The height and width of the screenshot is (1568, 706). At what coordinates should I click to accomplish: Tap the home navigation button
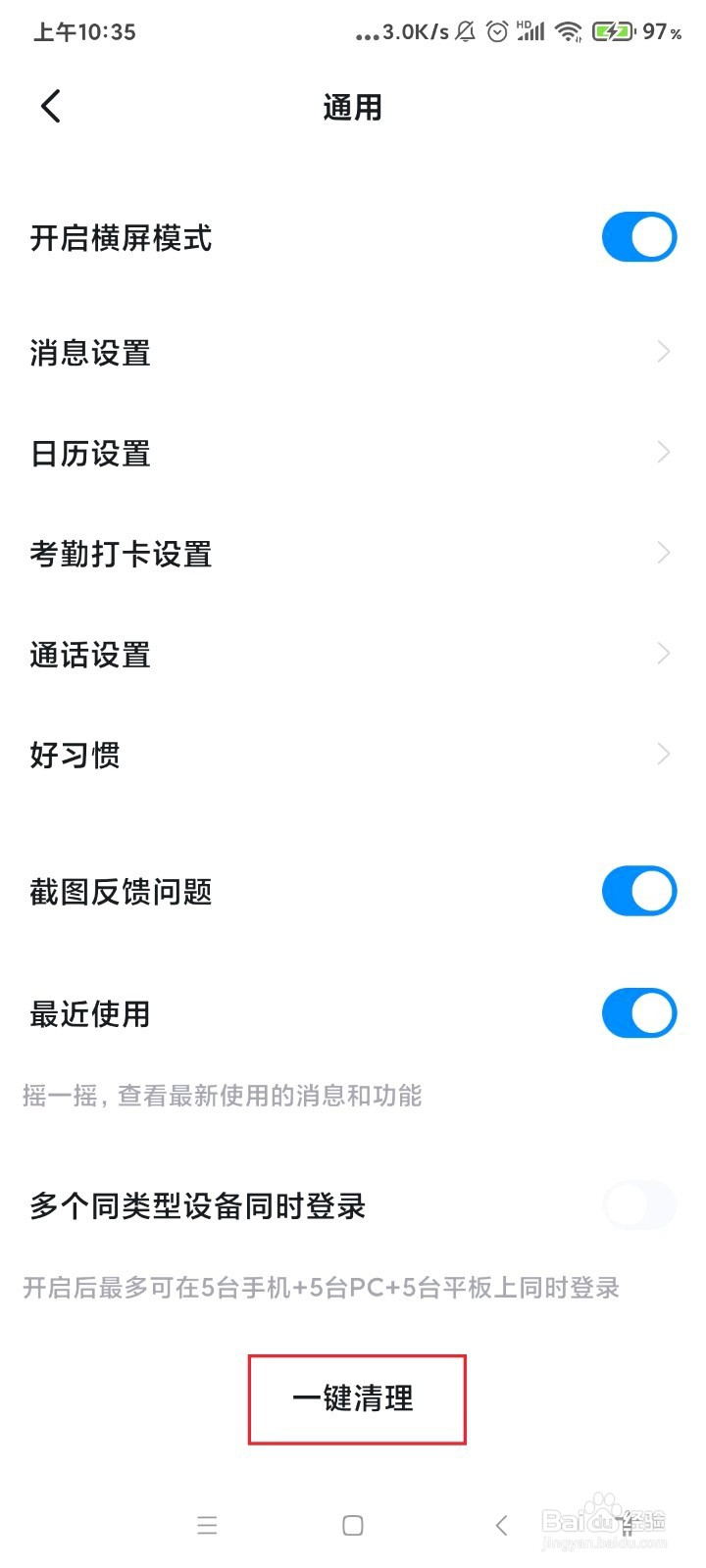point(350,1525)
